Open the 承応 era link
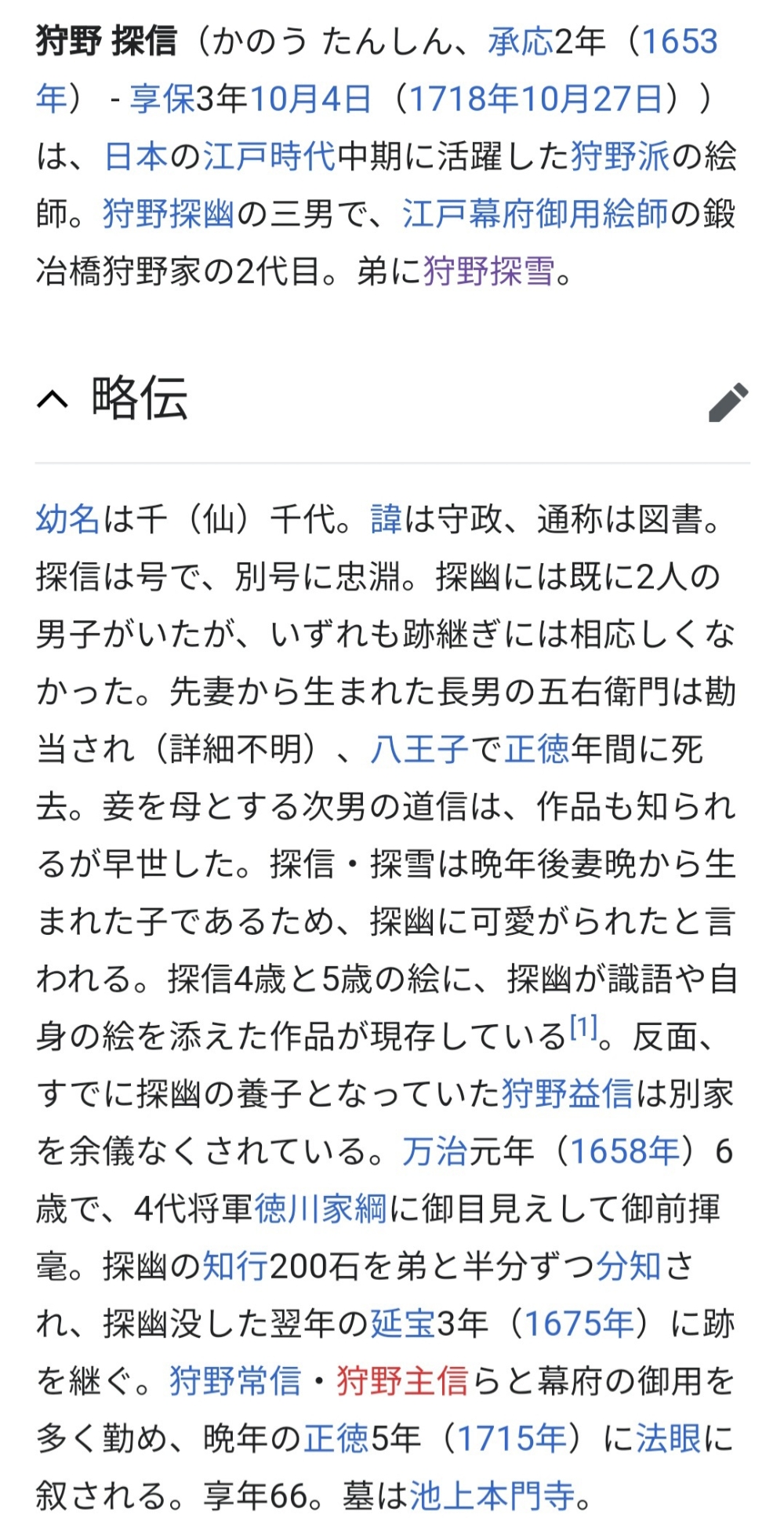 520,42
